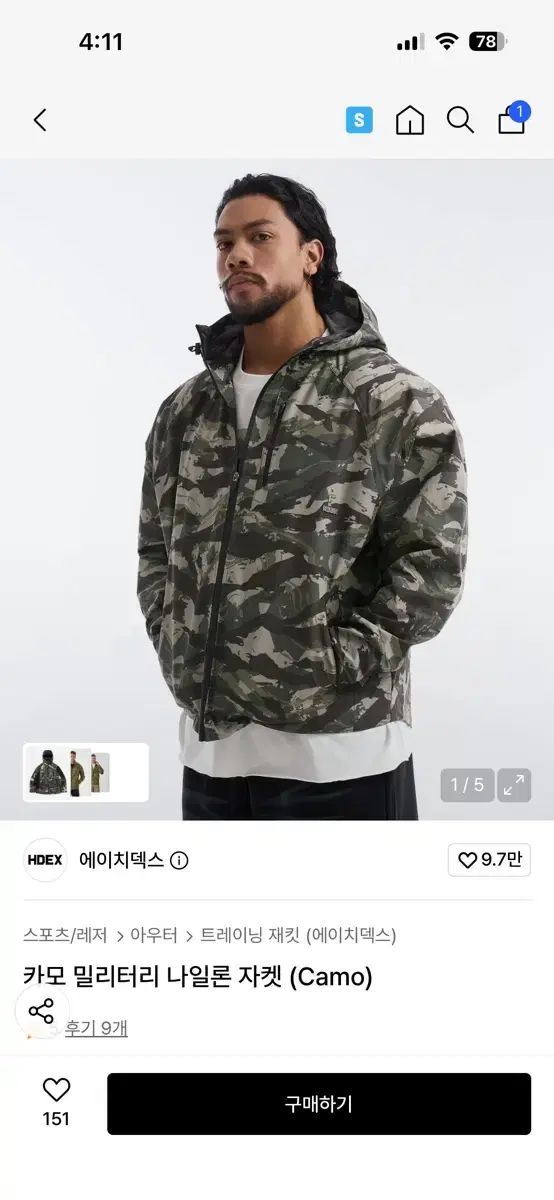Tap 구매하기 to purchase
The height and width of the screenshot is (1200, 554).
319,1104
